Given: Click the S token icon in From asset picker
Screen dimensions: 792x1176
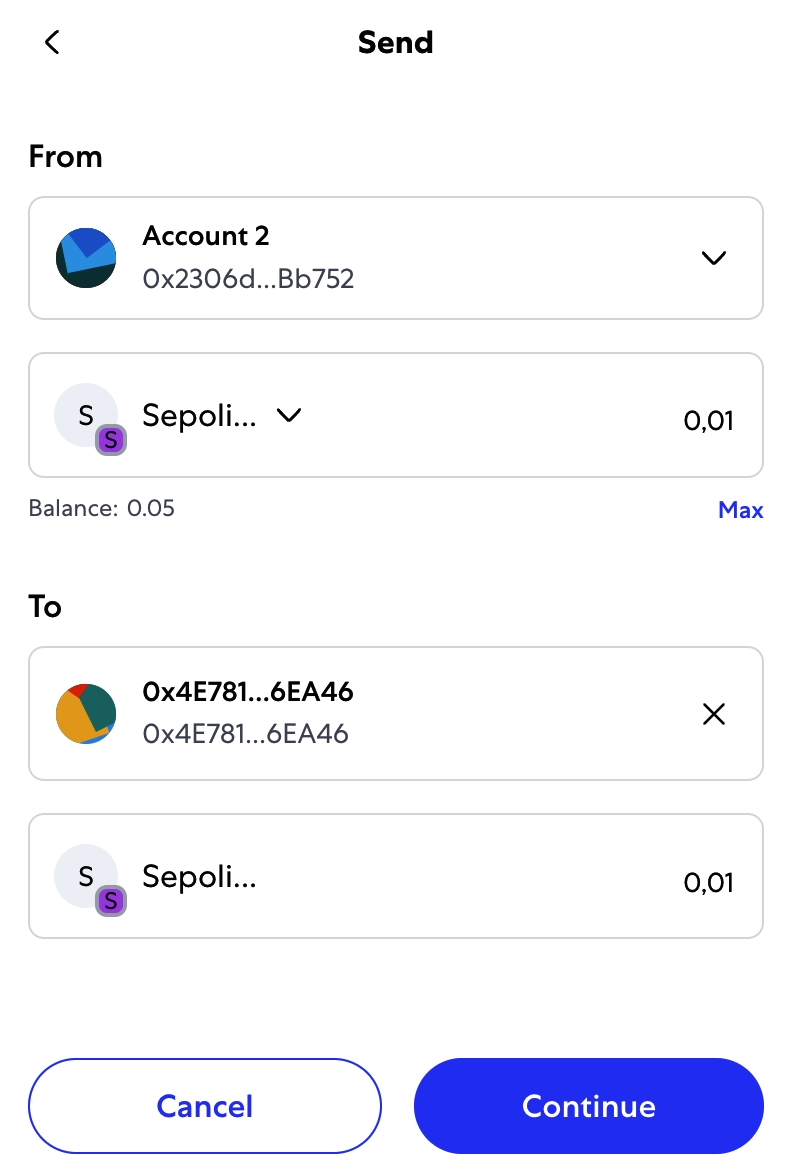Looking at the screenshot, I should pyautogui.click(x=86, y=415).
